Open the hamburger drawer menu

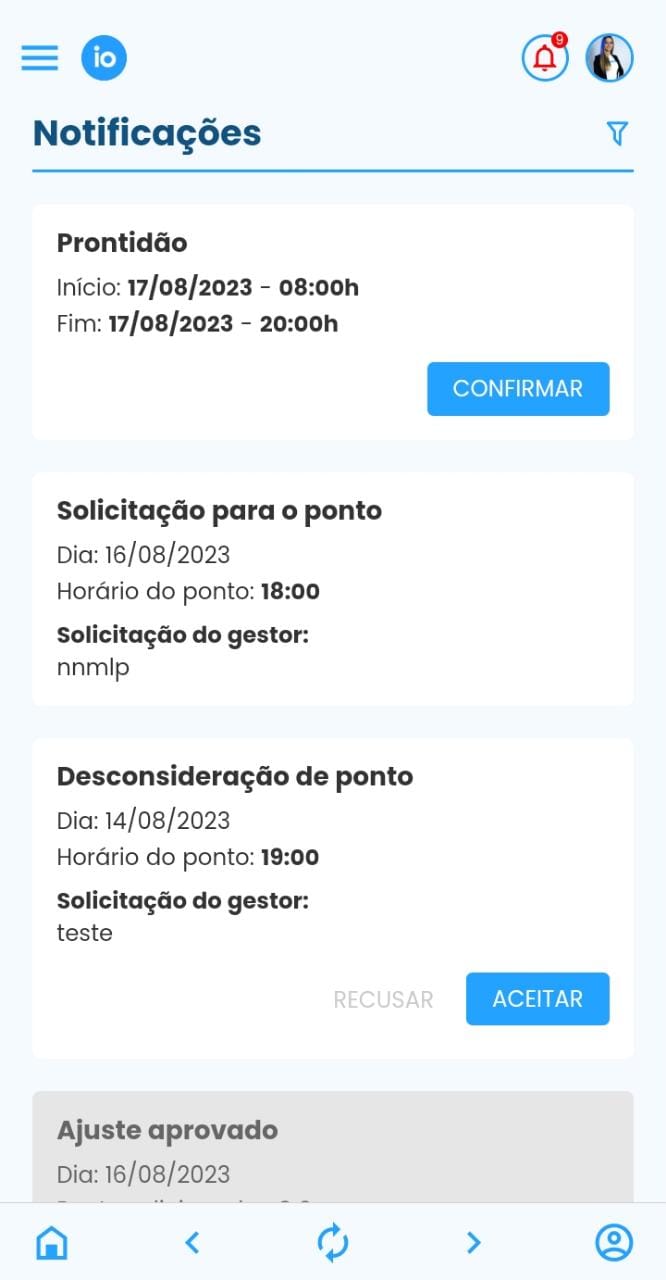pos(40,58)
